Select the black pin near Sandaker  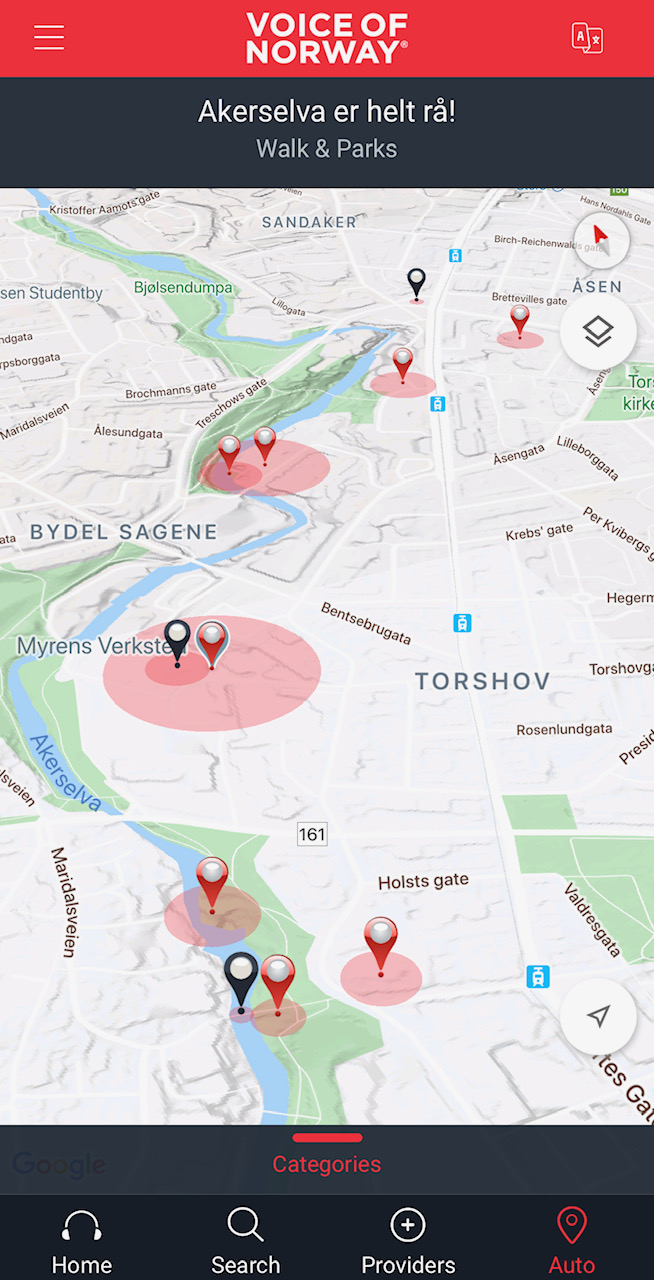point(416,282)
